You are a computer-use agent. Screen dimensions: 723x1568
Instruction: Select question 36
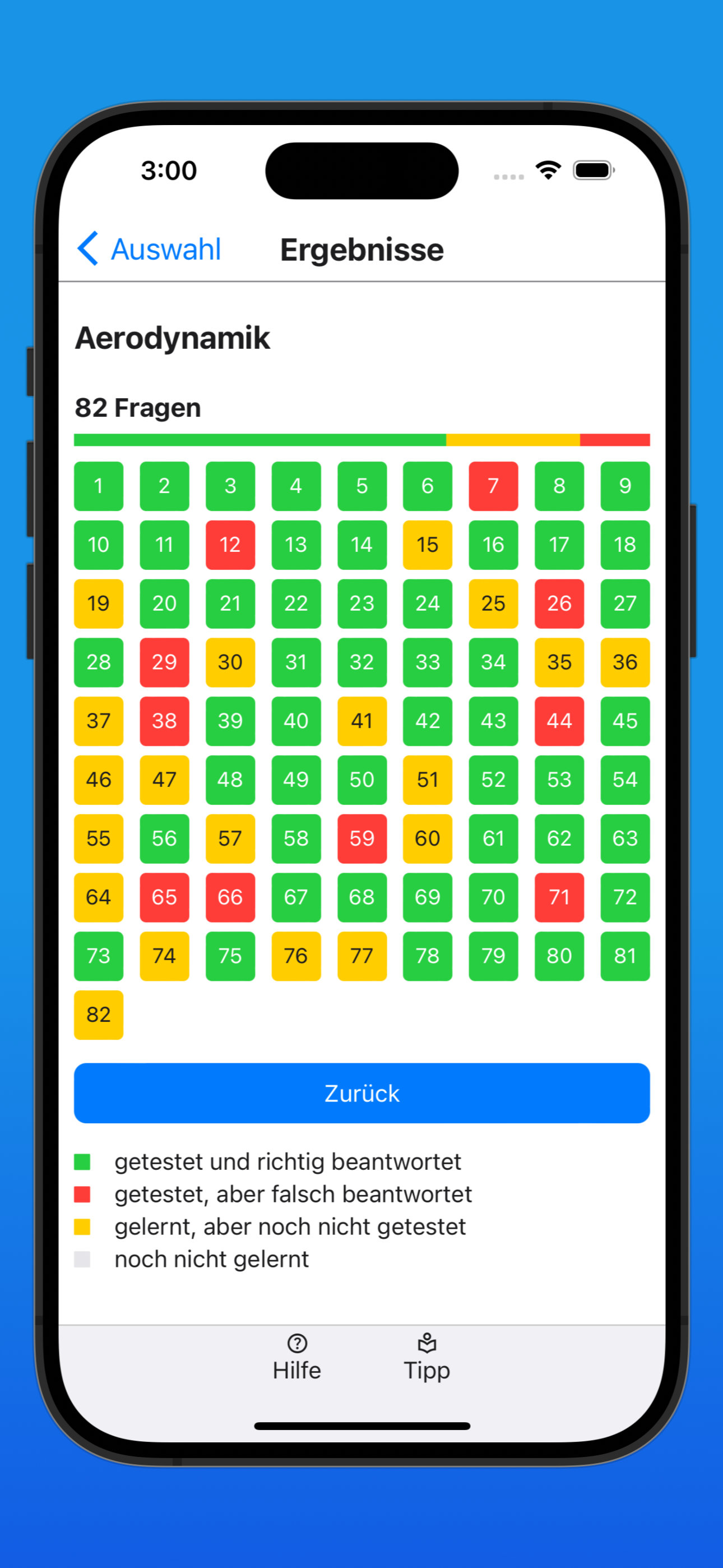(624, 662)
